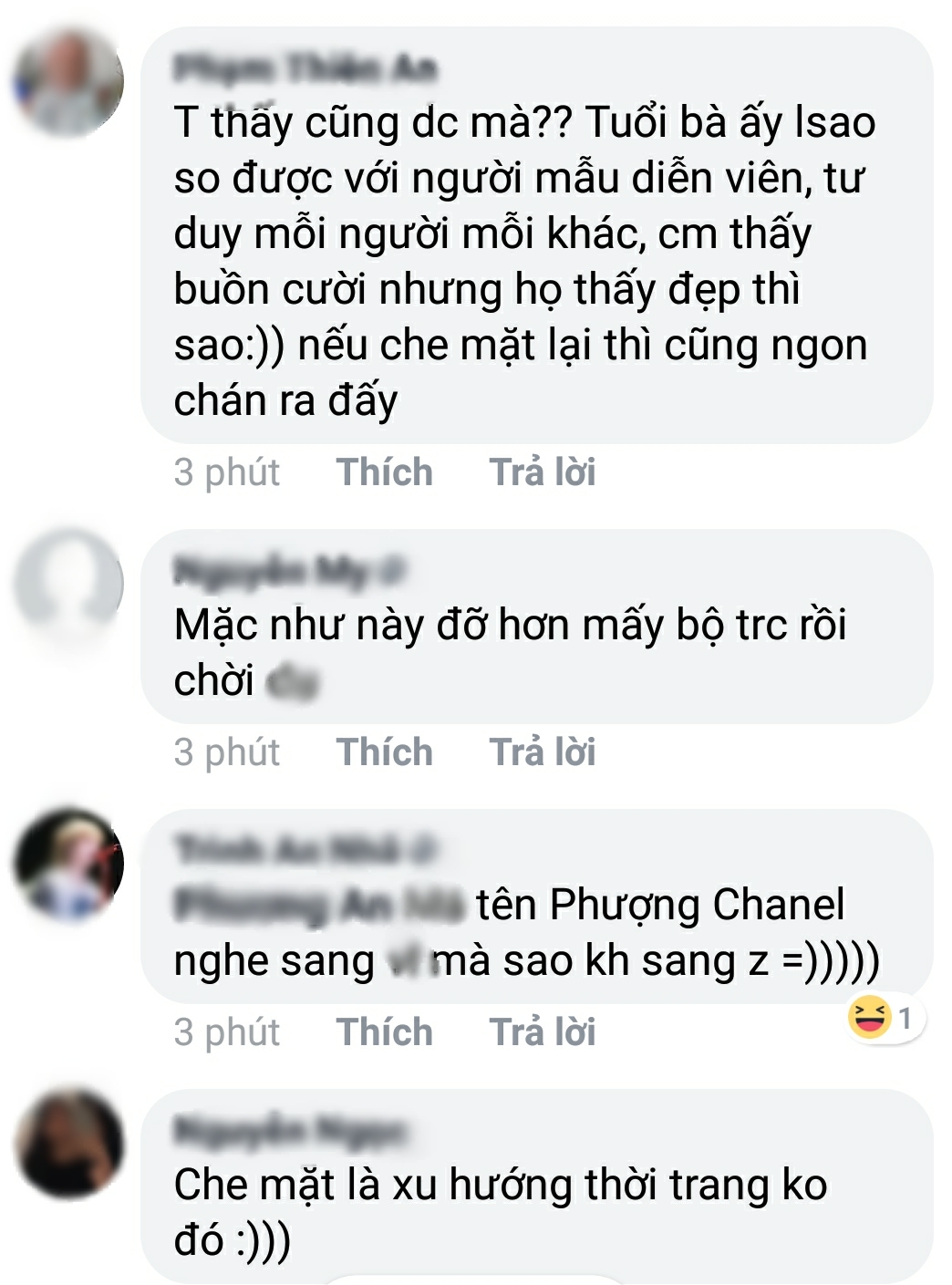
Task: Open avatar beside "Che mặt là xu hướng" comment
Action: coord(69,1143)
